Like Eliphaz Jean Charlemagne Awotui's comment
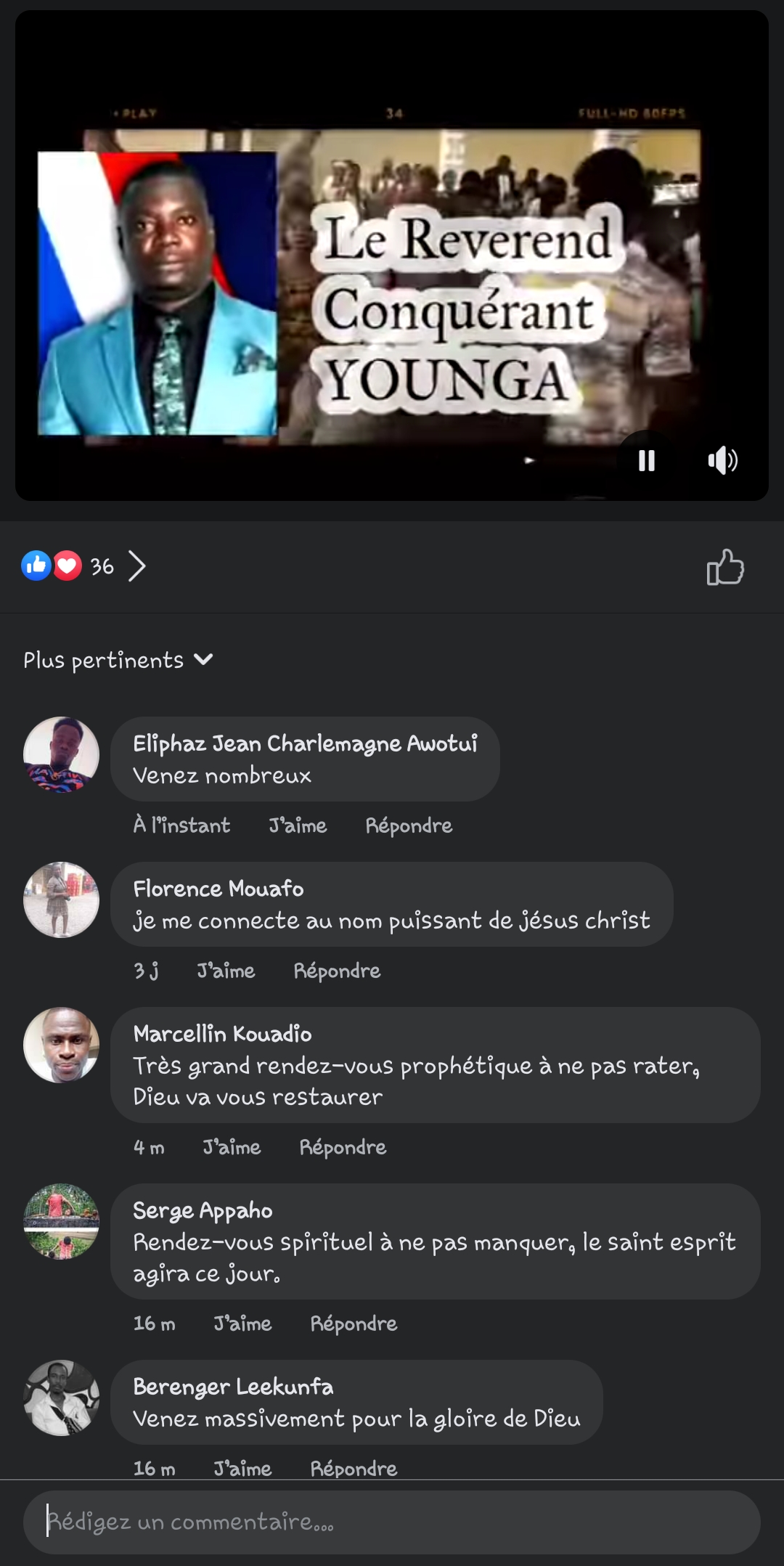Screen dimensions: 784x1566 tap(298, 825)
